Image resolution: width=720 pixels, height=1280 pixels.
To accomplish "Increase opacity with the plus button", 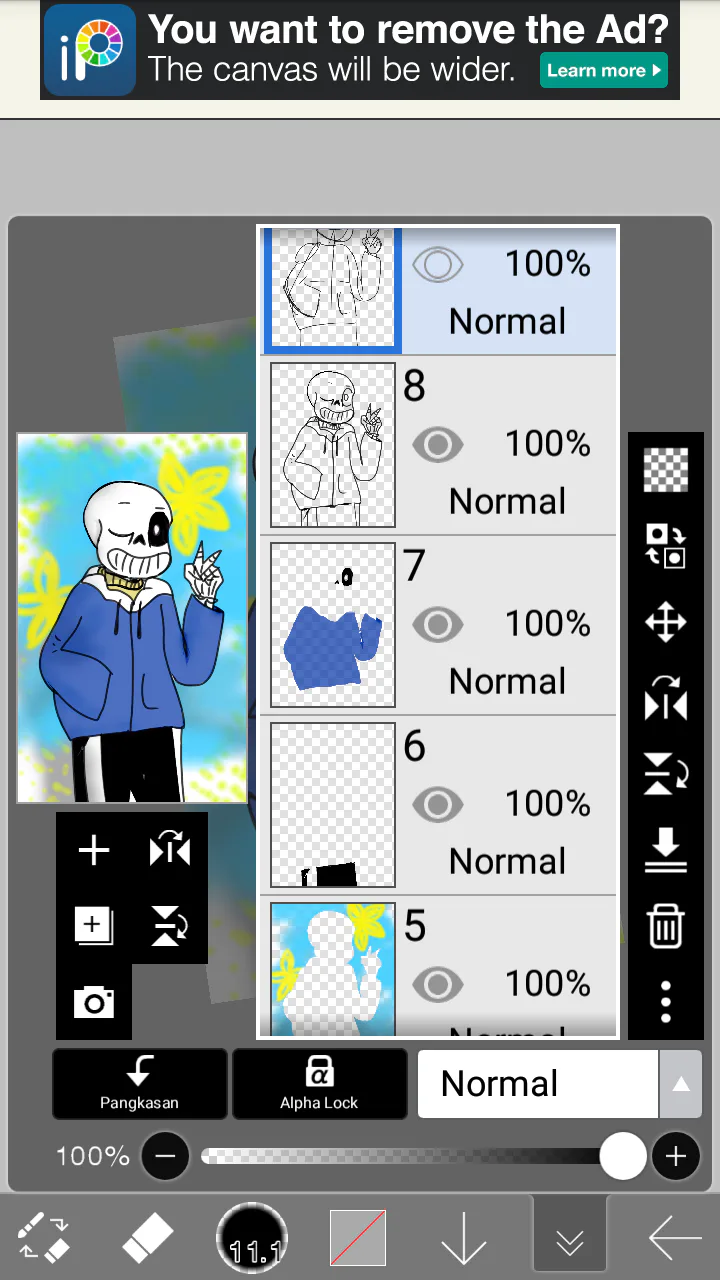I will (676, 1157).
